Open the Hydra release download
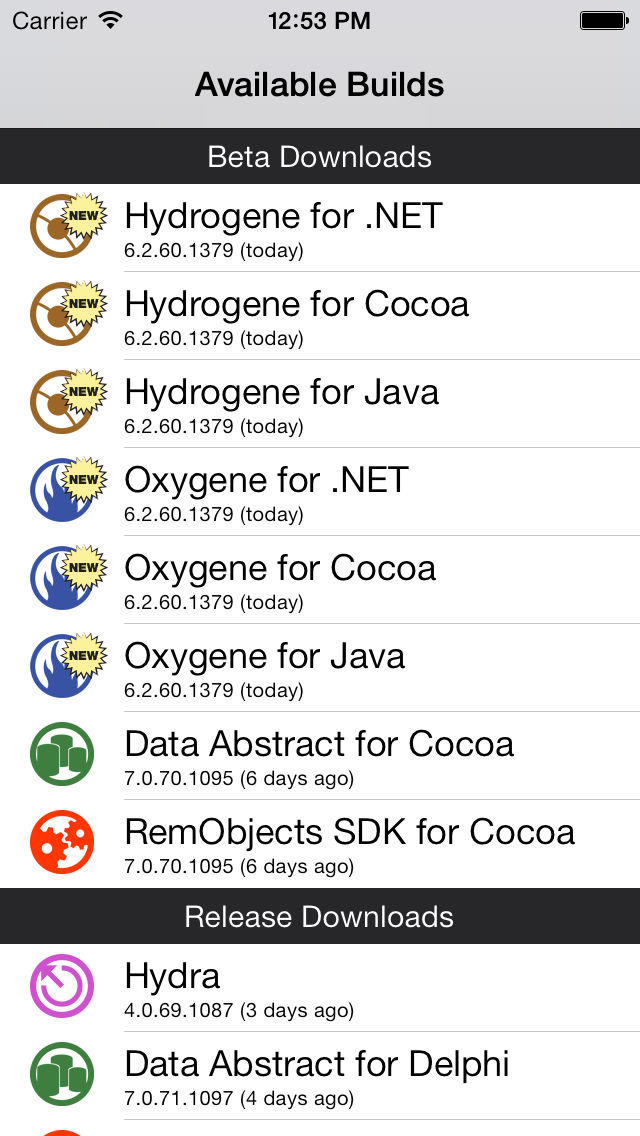 coord(320,987)
